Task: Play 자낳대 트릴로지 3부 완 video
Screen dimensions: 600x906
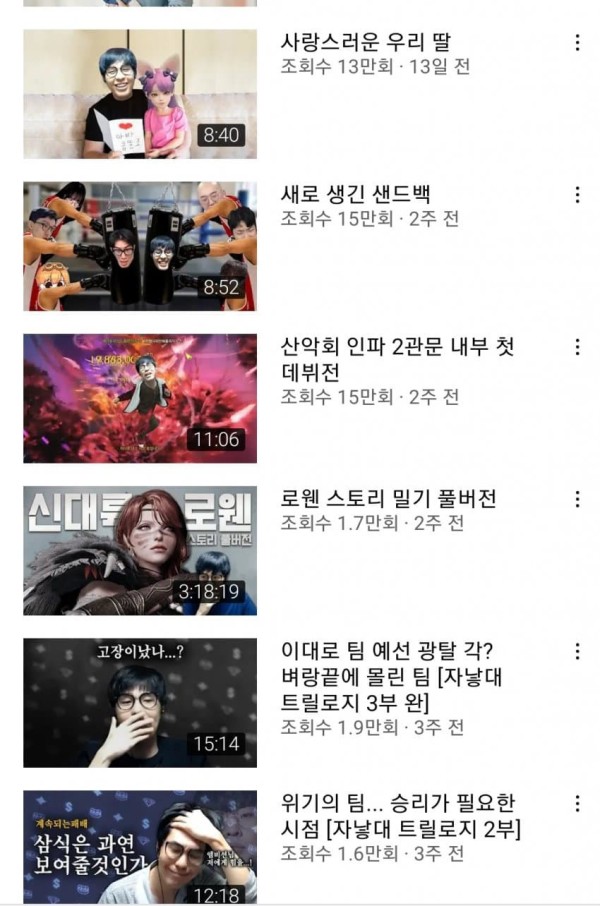Action: click(x=140, y=702)
